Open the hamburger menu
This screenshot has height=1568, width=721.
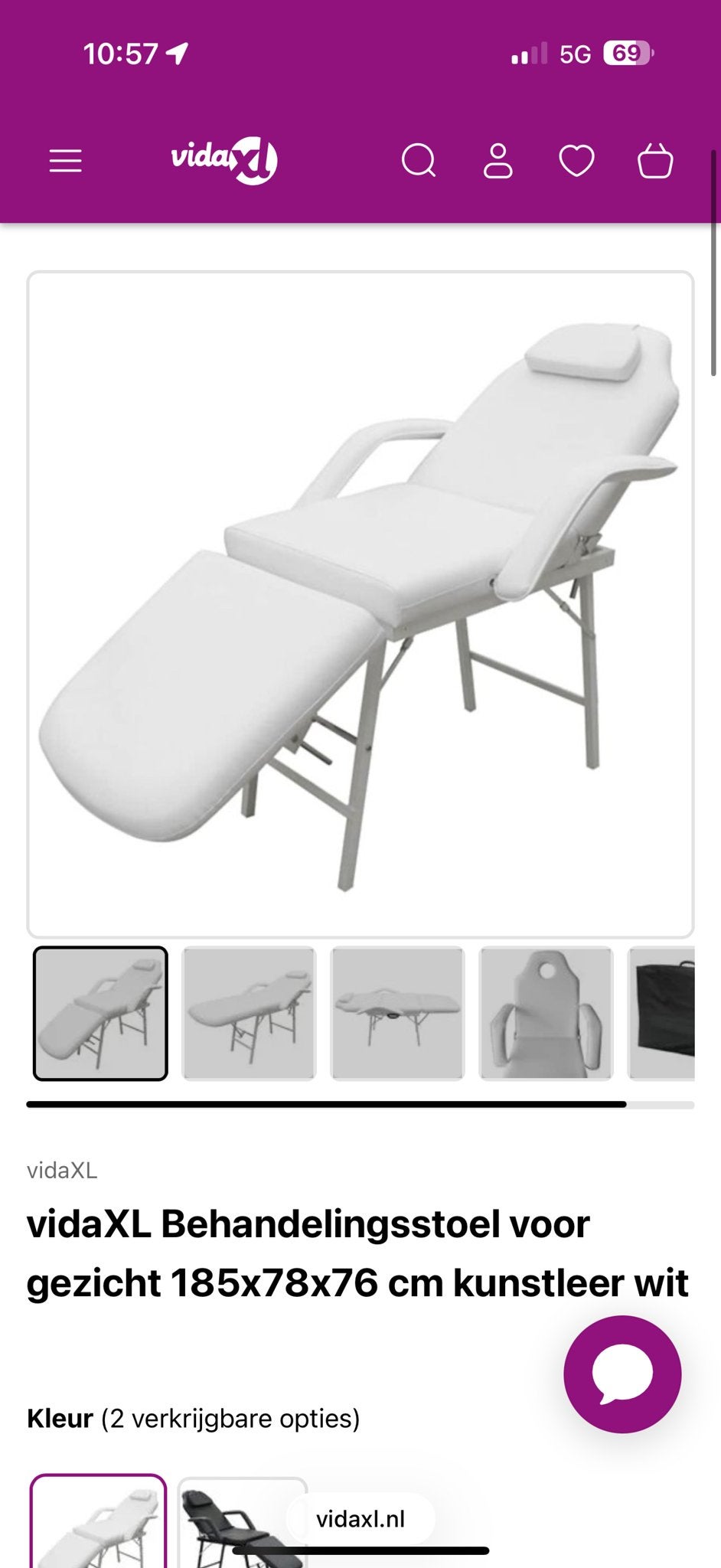65,161
